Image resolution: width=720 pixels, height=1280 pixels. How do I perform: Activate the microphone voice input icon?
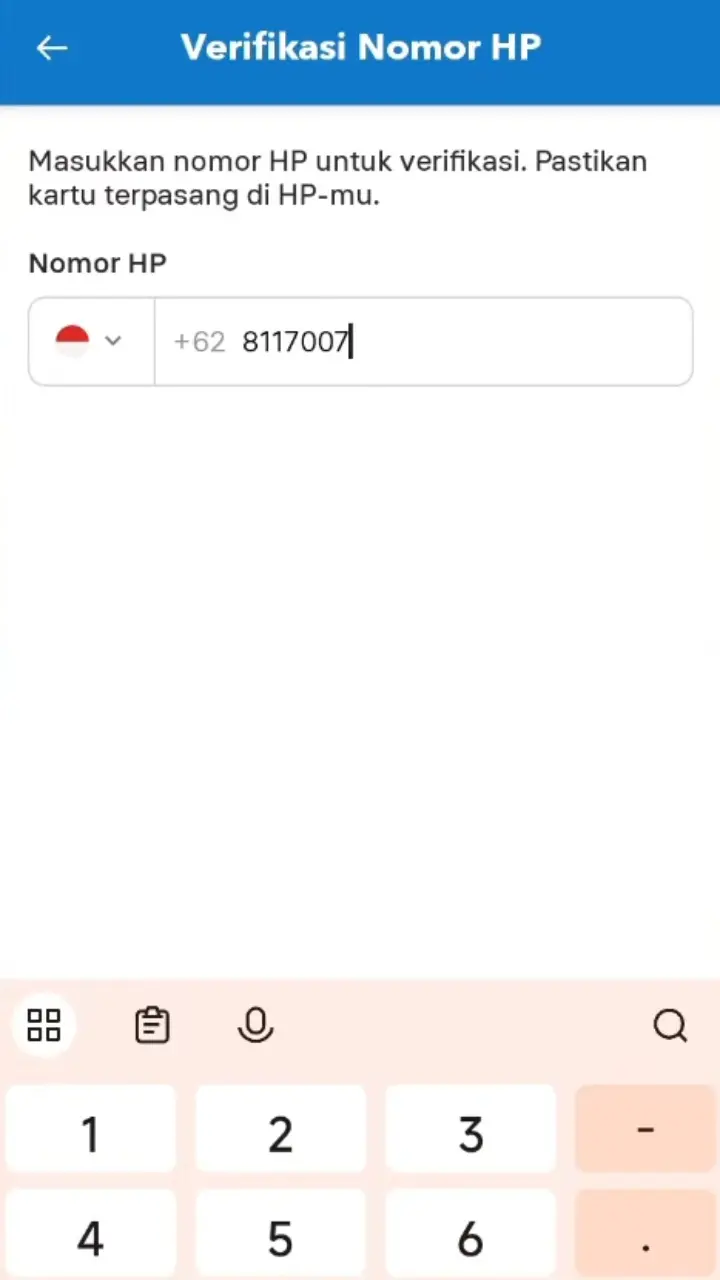pos(256,1025)
